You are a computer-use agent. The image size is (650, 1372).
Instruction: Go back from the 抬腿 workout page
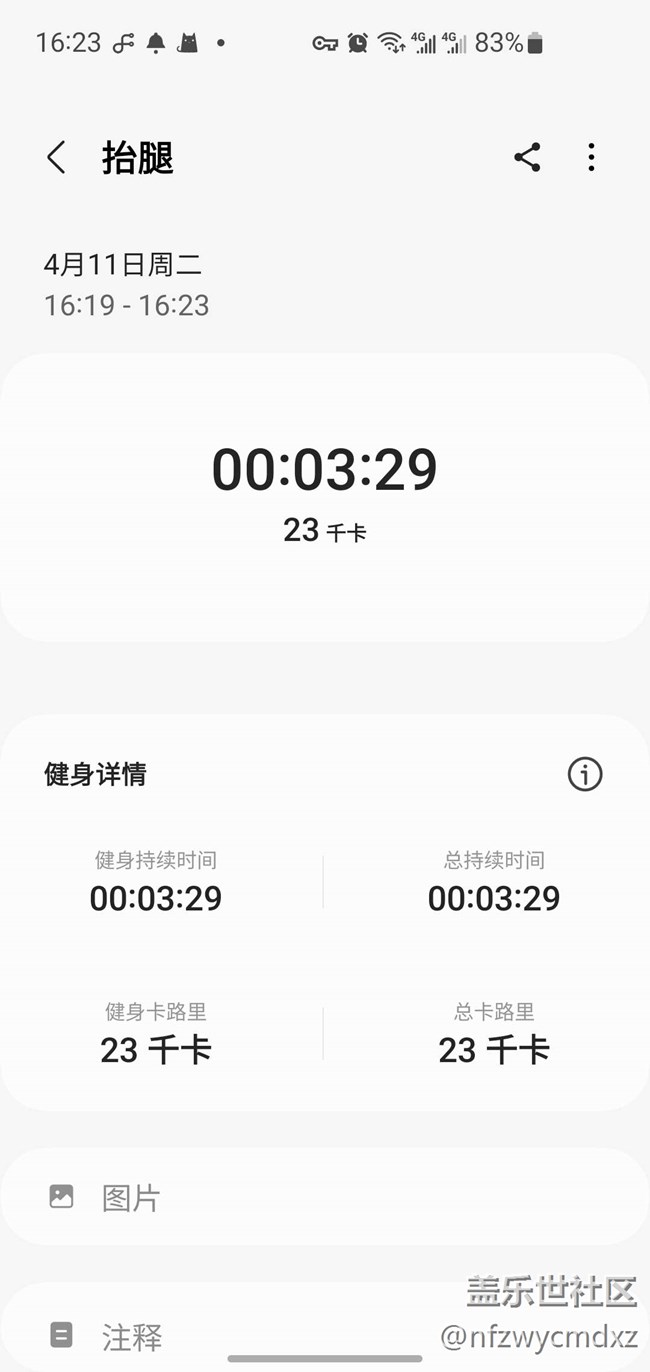[x=56, y=158]
